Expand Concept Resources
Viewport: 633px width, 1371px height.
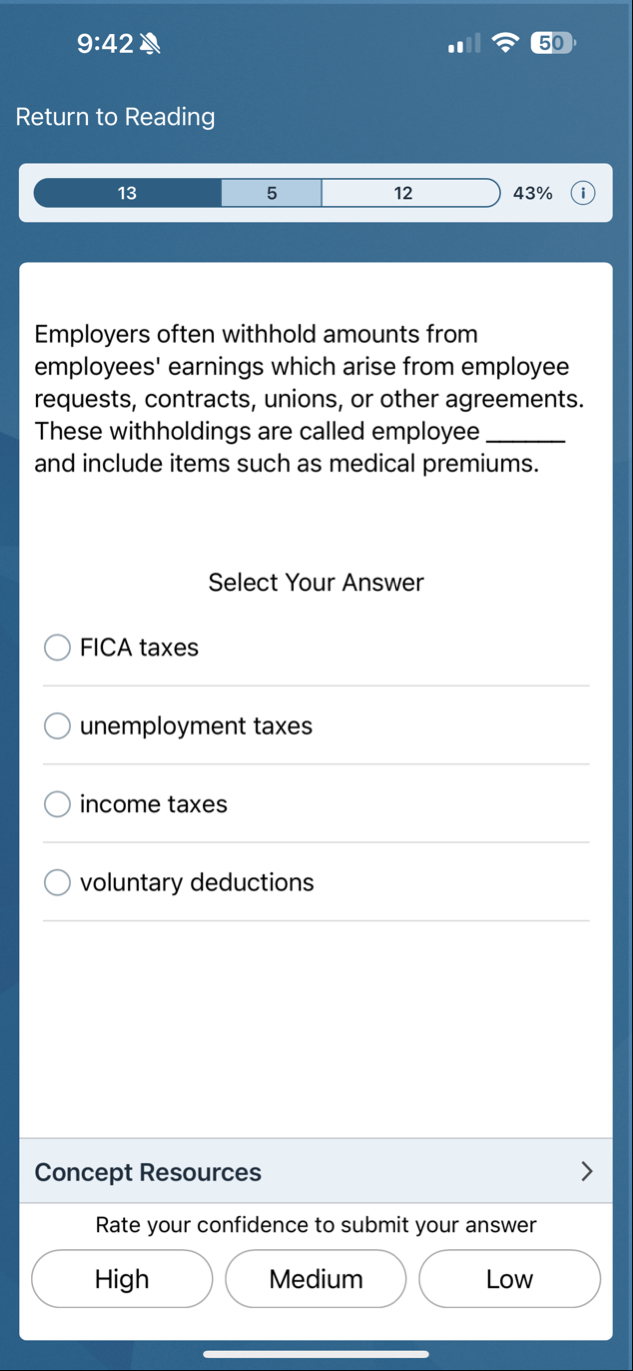[315, 1172]
